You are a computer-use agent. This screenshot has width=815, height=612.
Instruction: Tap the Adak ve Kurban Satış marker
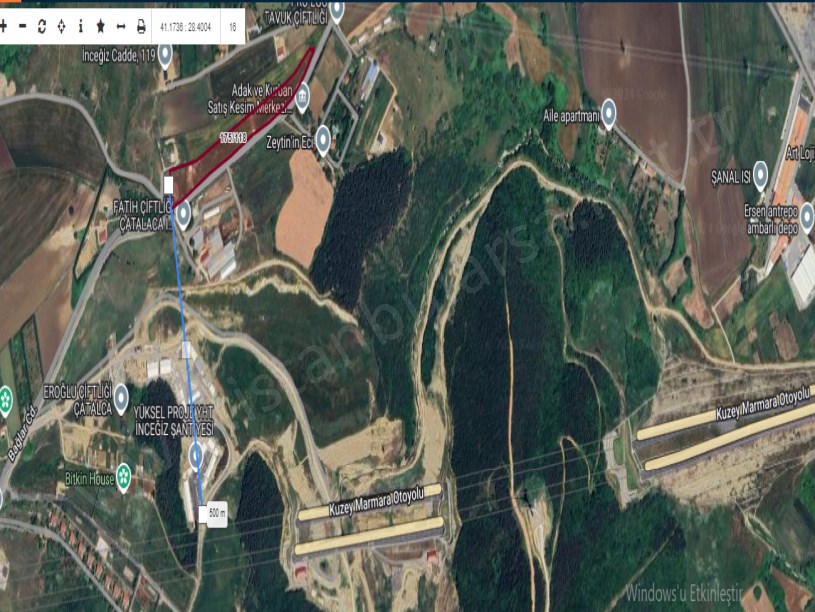(x=302, y=95)
